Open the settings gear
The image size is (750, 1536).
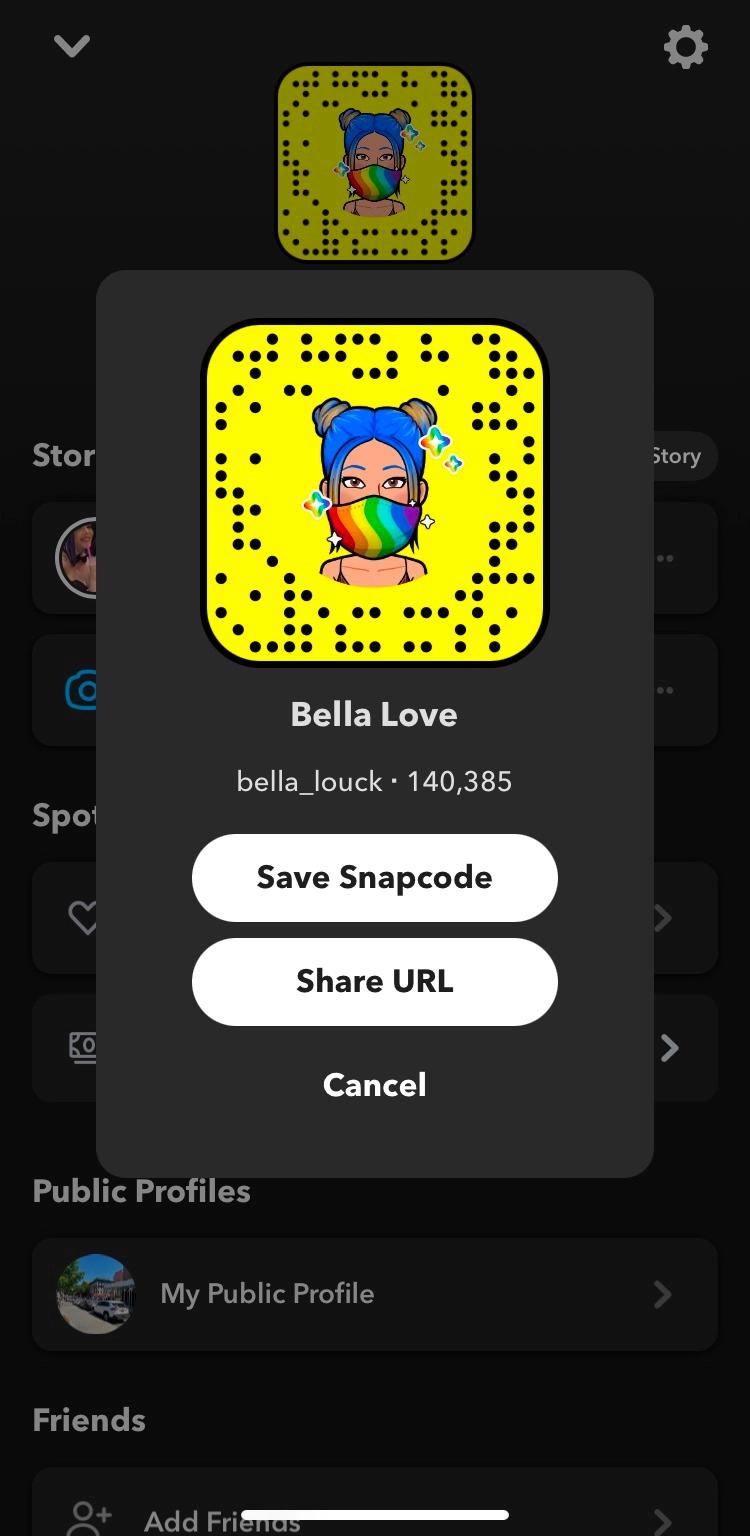tap(685, 47)
